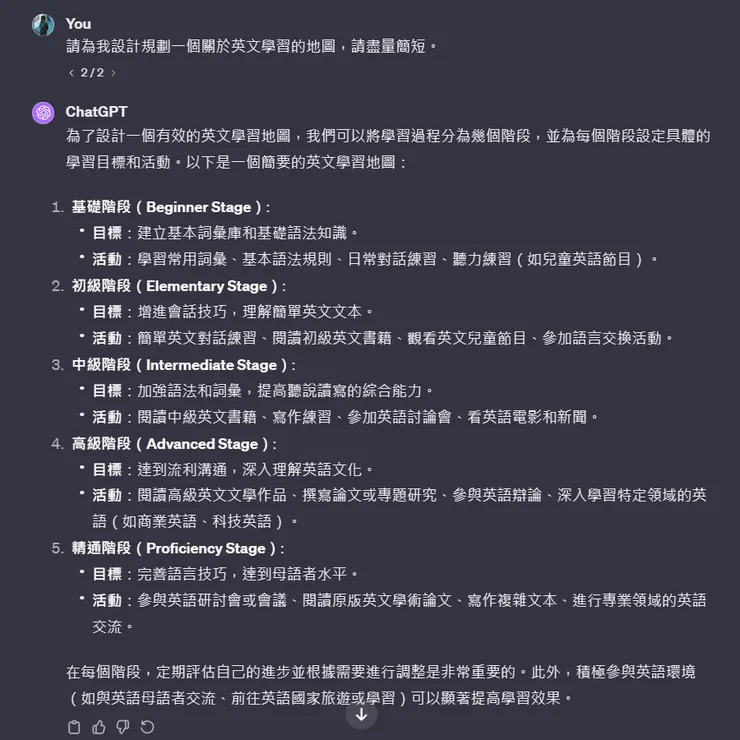Regenerate ChatGPT's response
Image resolution: width=740 pixels, height=740 pixels.
[x=147, y=727]
